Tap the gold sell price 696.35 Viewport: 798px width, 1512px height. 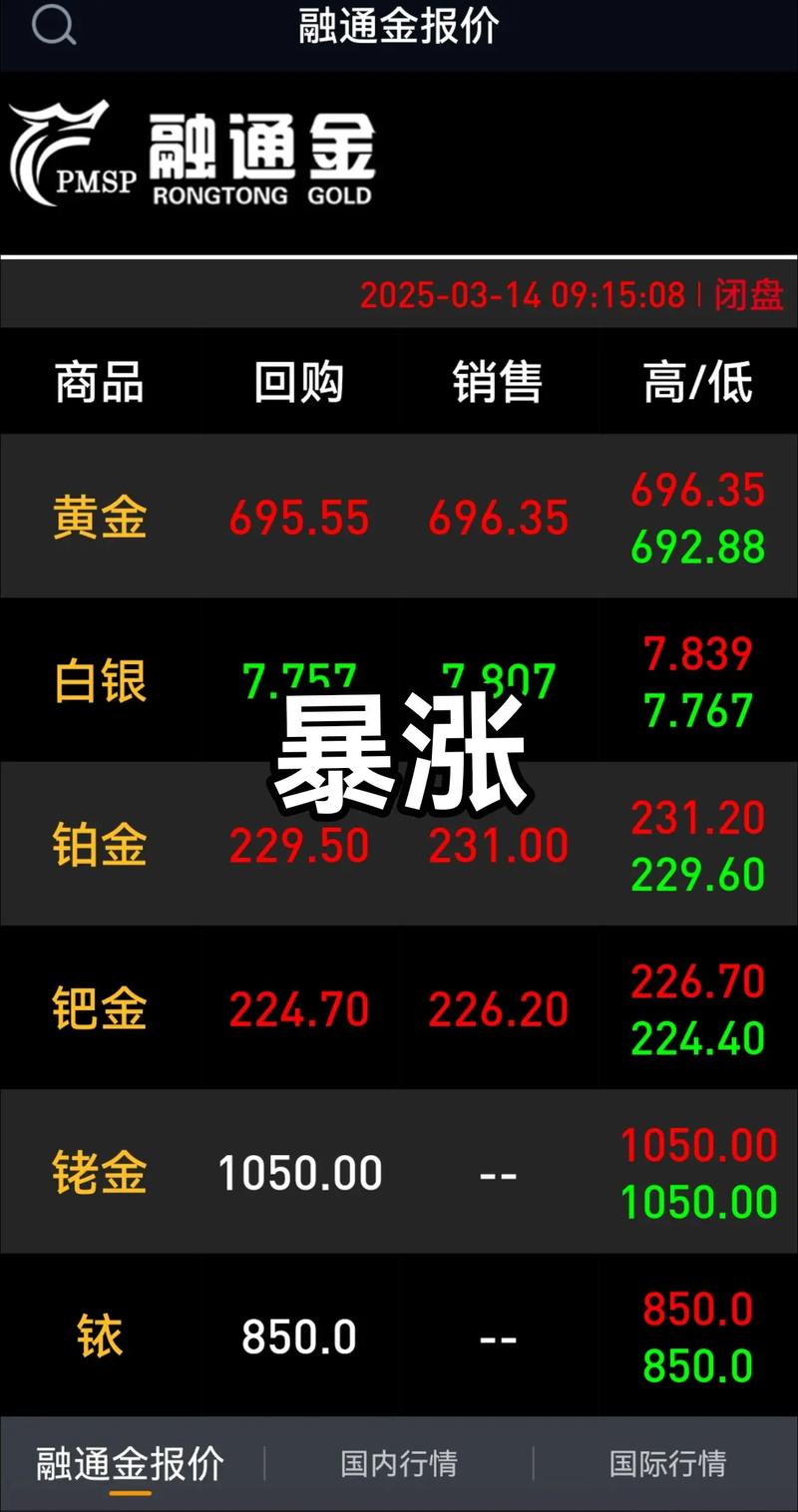point(497,517)
